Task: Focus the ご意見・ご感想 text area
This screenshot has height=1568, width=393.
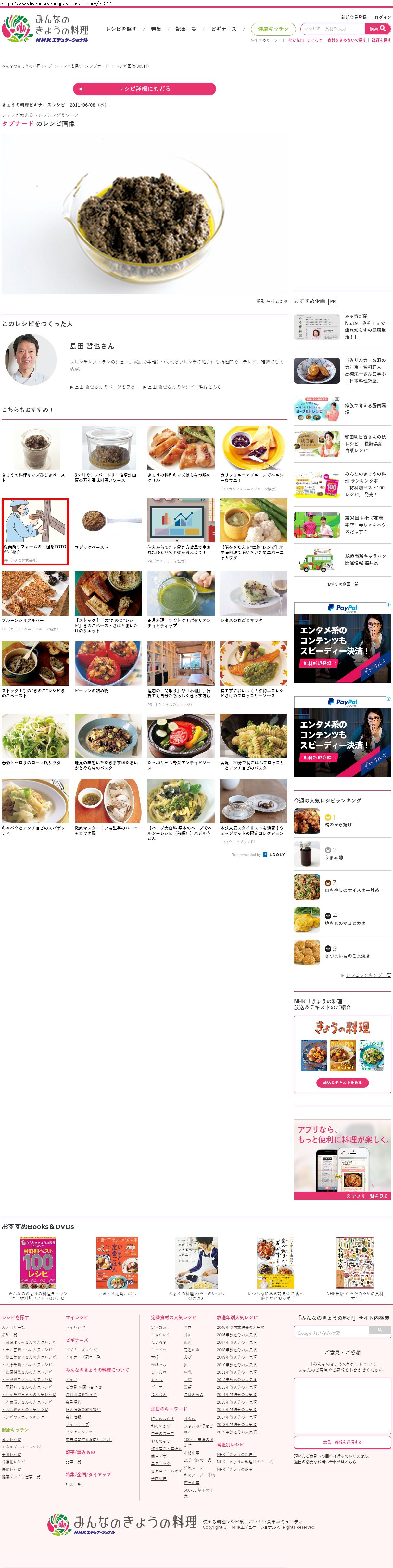Action: (x=343, y=1406)
